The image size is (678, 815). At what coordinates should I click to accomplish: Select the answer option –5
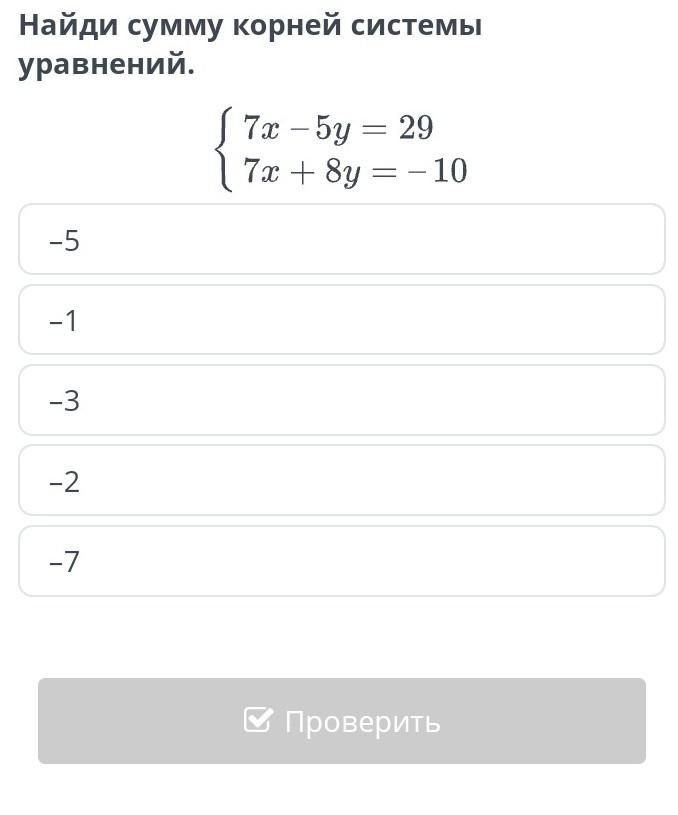click(x=342, y=239)
